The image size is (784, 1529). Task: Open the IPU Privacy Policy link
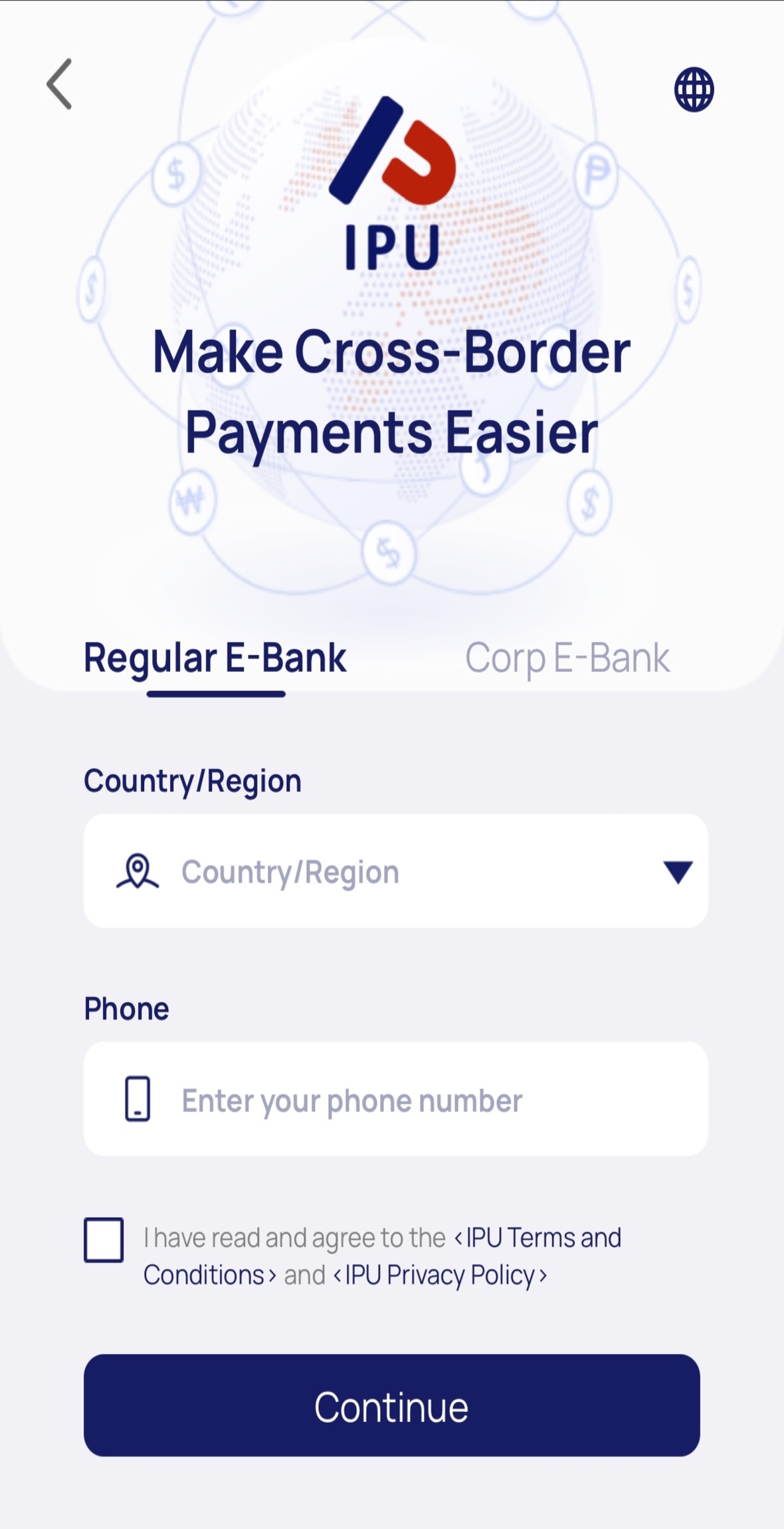tap(440, 1275)
